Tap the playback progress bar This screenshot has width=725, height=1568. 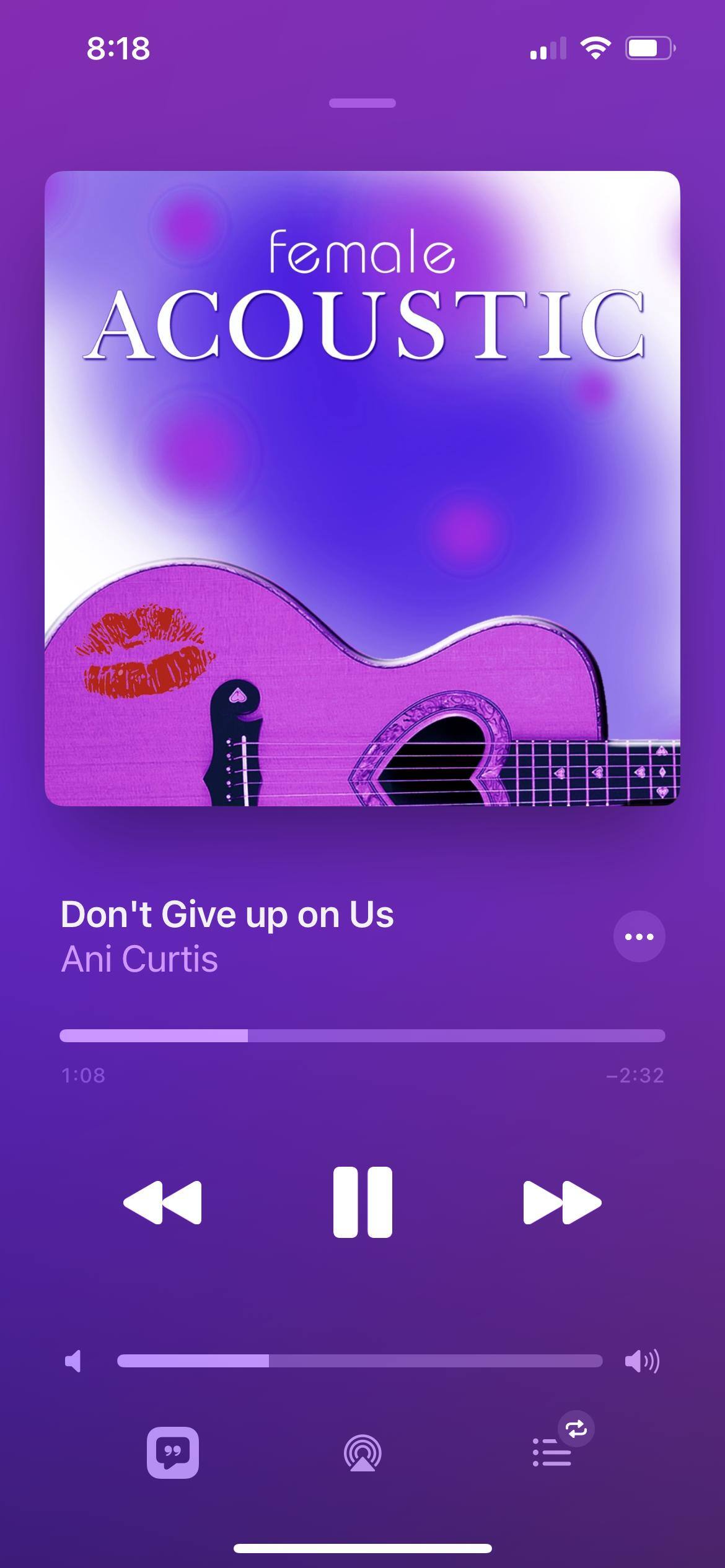[362, 1035]
